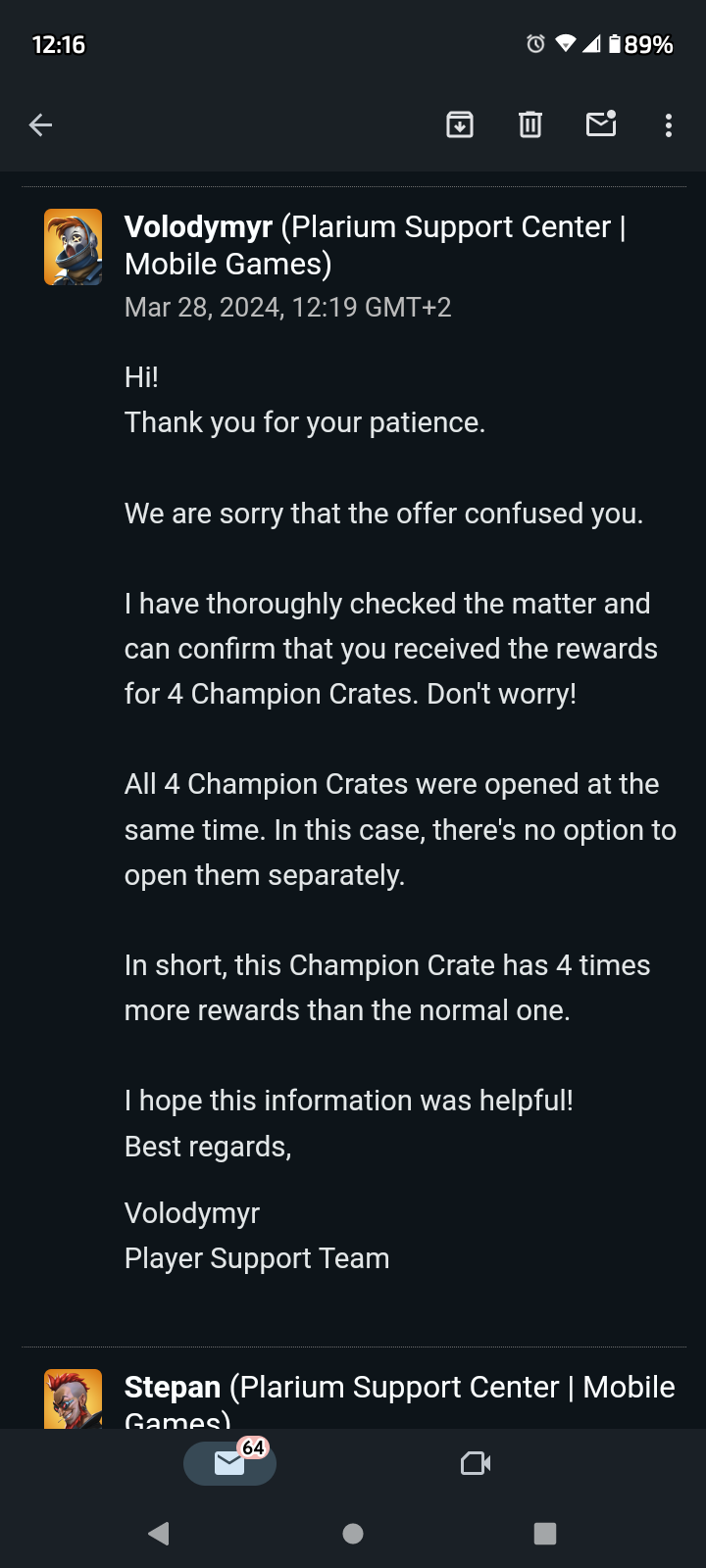Go to the home screen
706x1568 pixels.
pyautogui.click(x=353, y=1534)
